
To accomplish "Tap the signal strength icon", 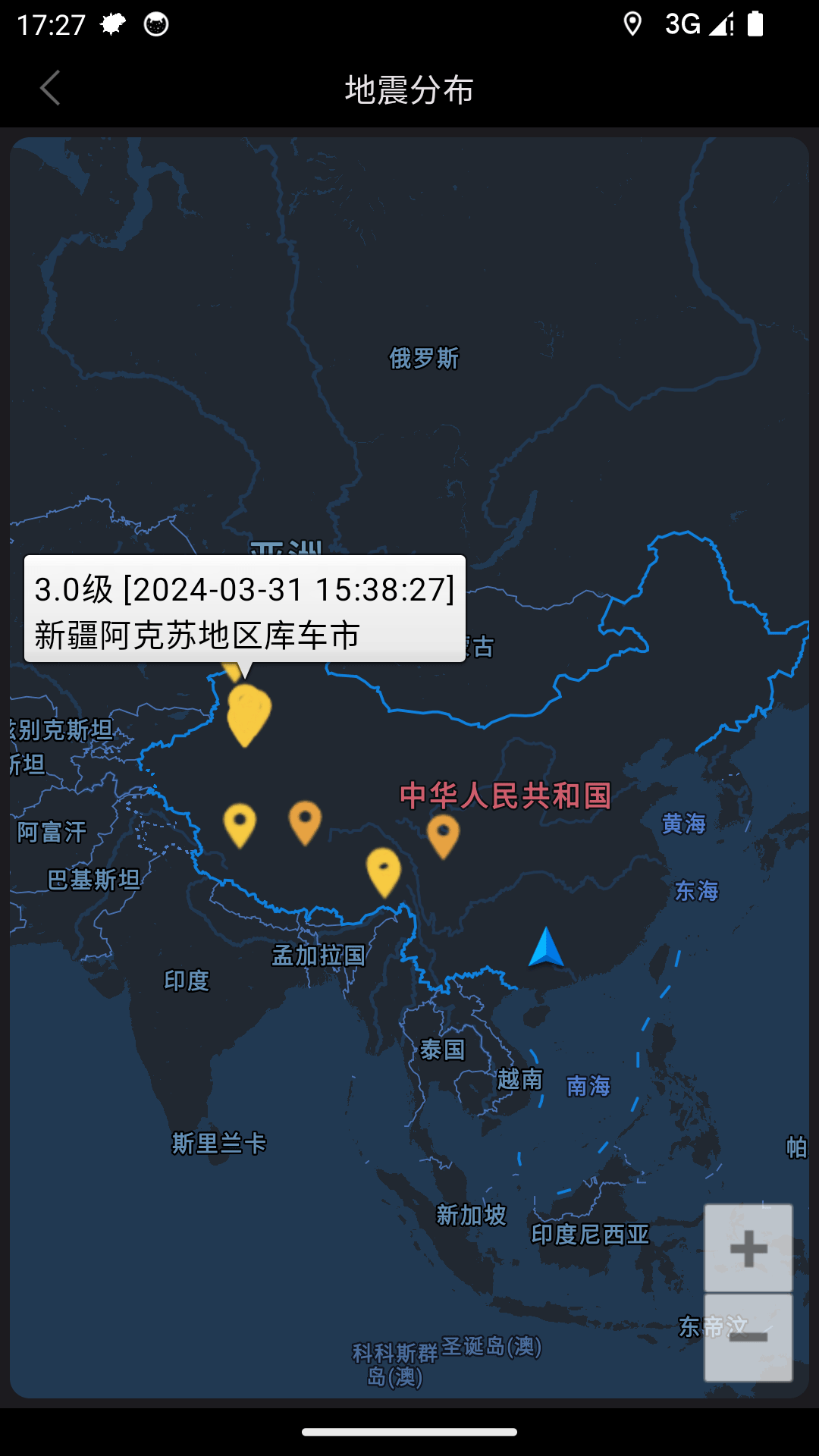I will point(719,24).
